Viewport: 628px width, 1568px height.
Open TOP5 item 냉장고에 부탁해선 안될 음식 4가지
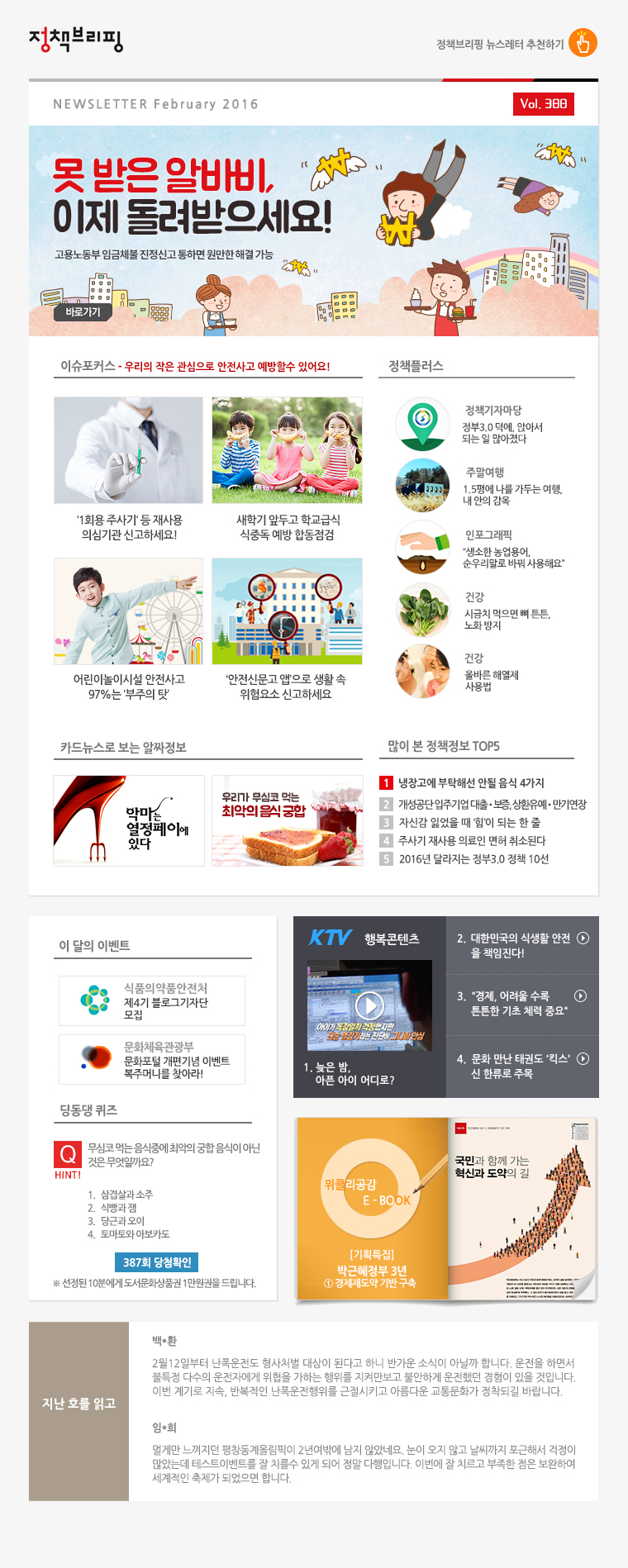471,783
